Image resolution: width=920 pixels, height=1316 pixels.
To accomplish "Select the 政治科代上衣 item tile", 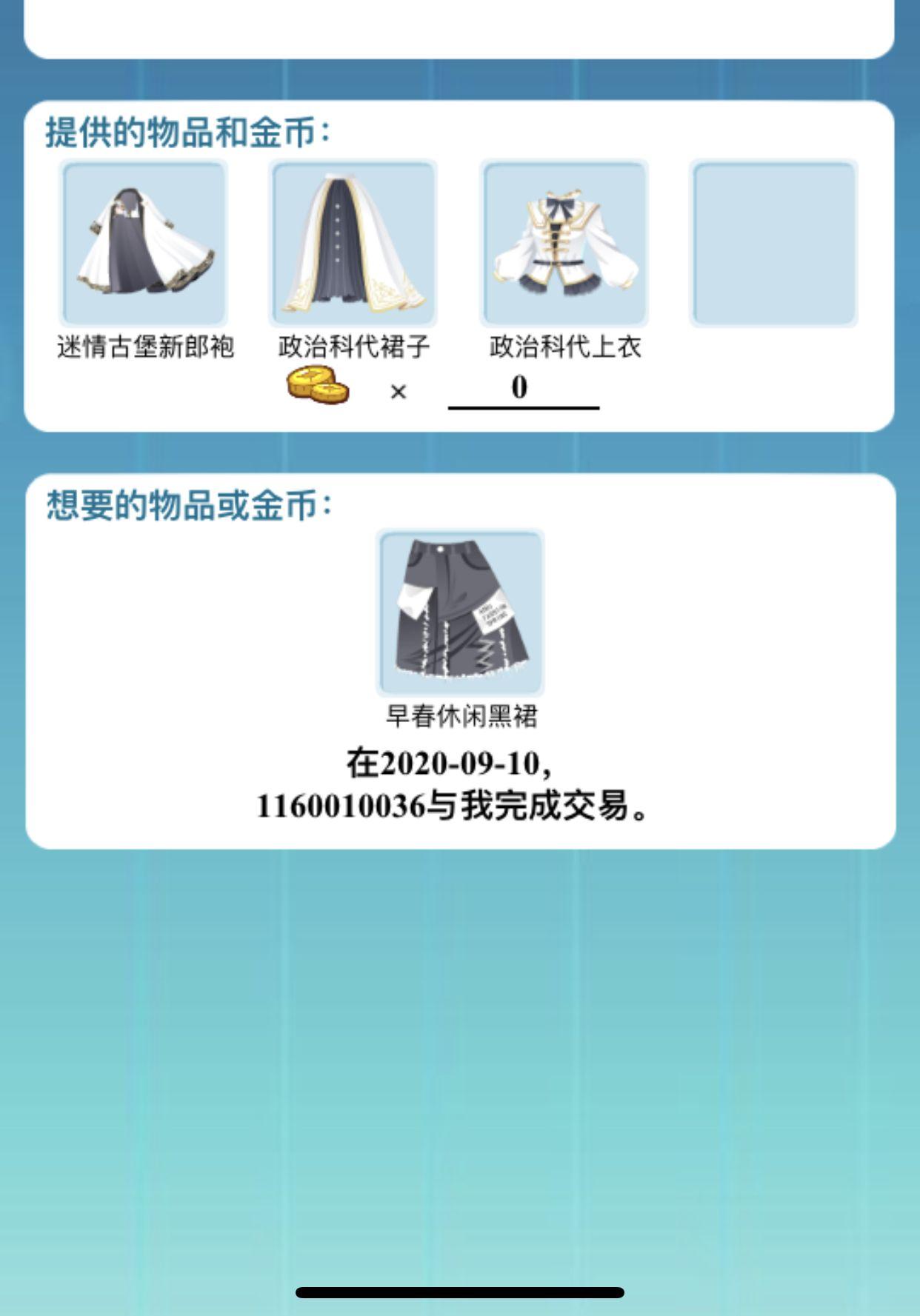I will tap(564, 244).
